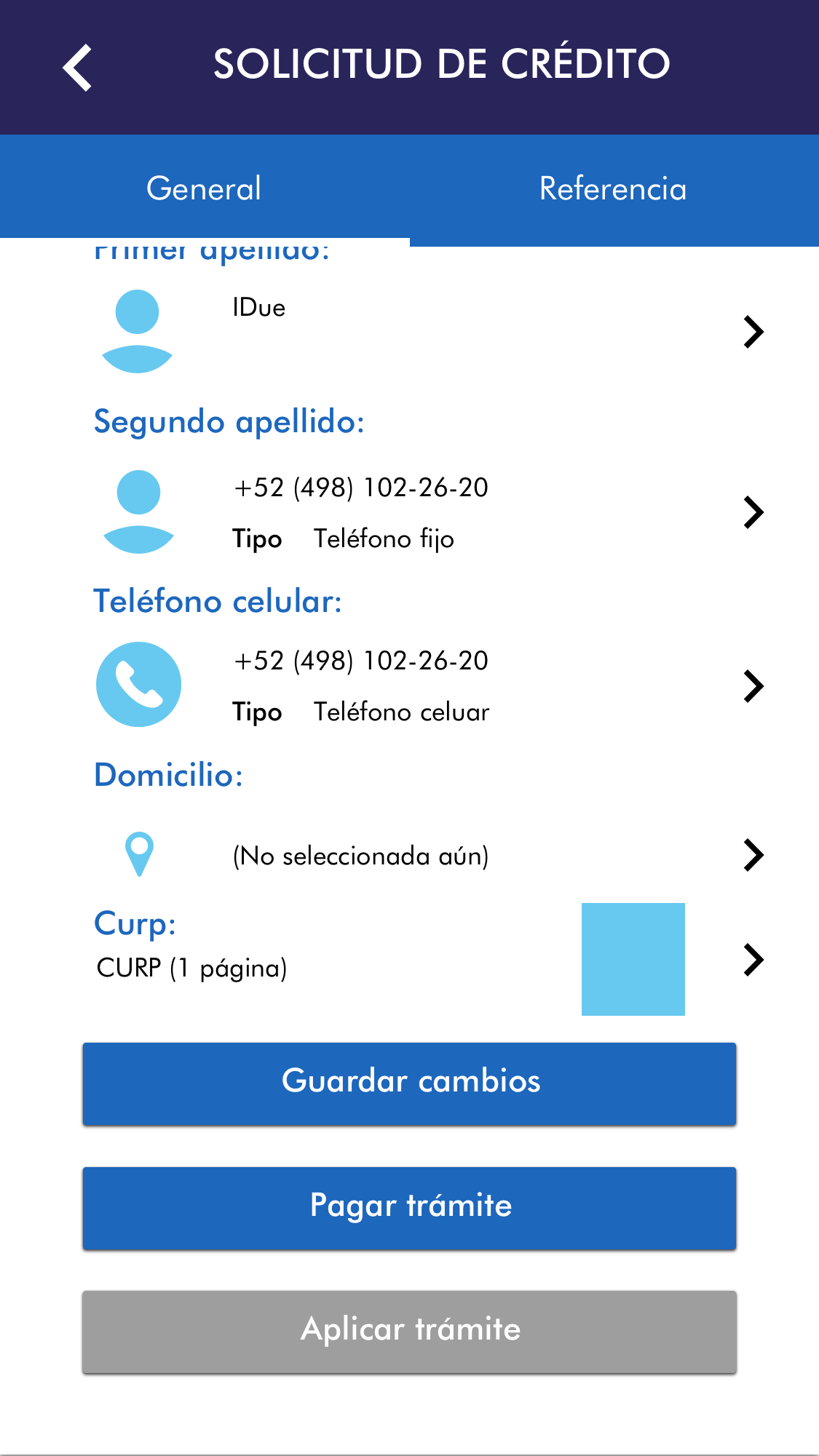This screenshot has width=819, height=1456.
Task: Open the CURP (1 página) document row
Action: click(x=753, y=960)
